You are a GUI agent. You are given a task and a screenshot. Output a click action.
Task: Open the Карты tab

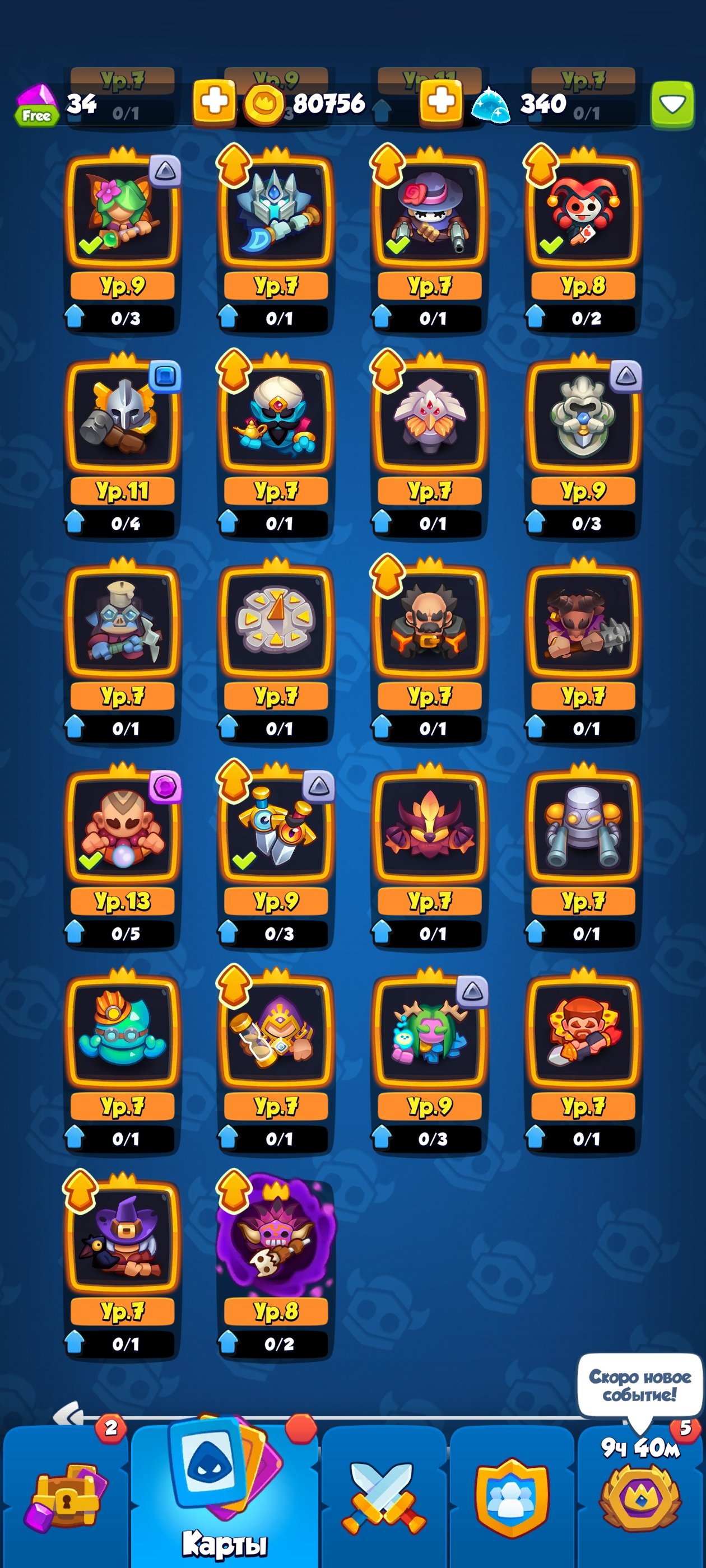coord(224,1497)
